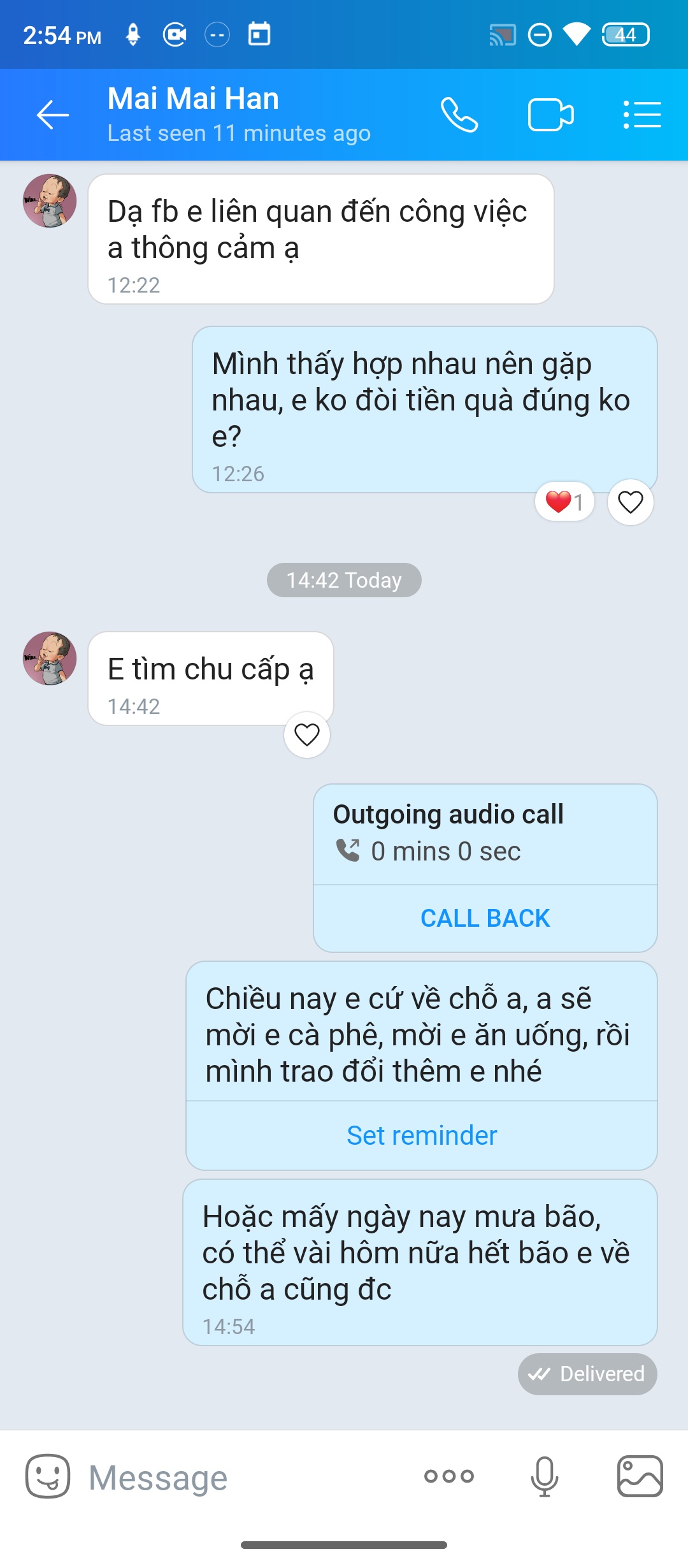This screenshot has height=1568, width=688.
Task: Open the photo gallery picker
Action: [x=640, y=1476]
